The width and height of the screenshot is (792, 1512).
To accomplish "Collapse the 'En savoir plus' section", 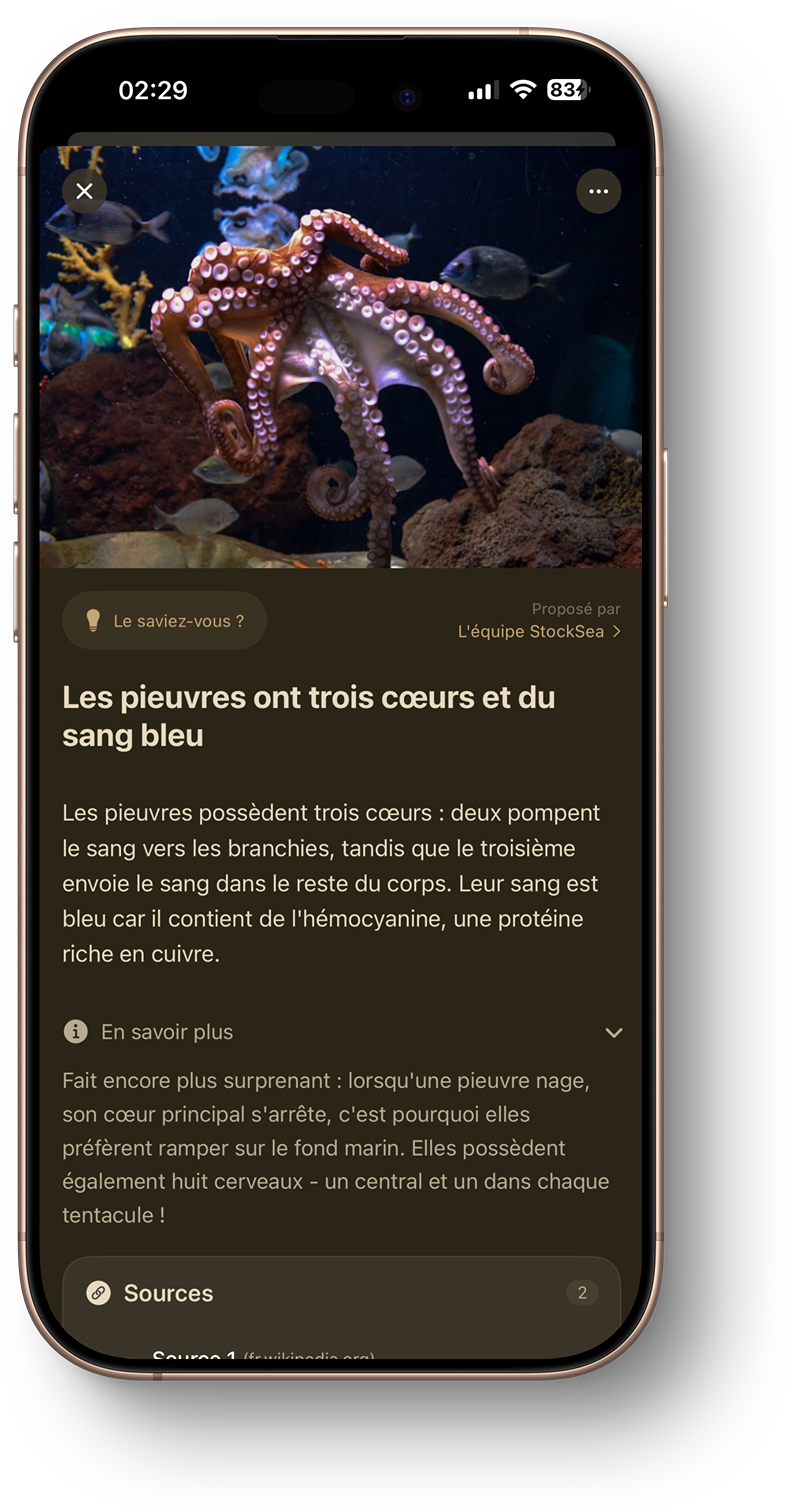I will click(613, 1032).
